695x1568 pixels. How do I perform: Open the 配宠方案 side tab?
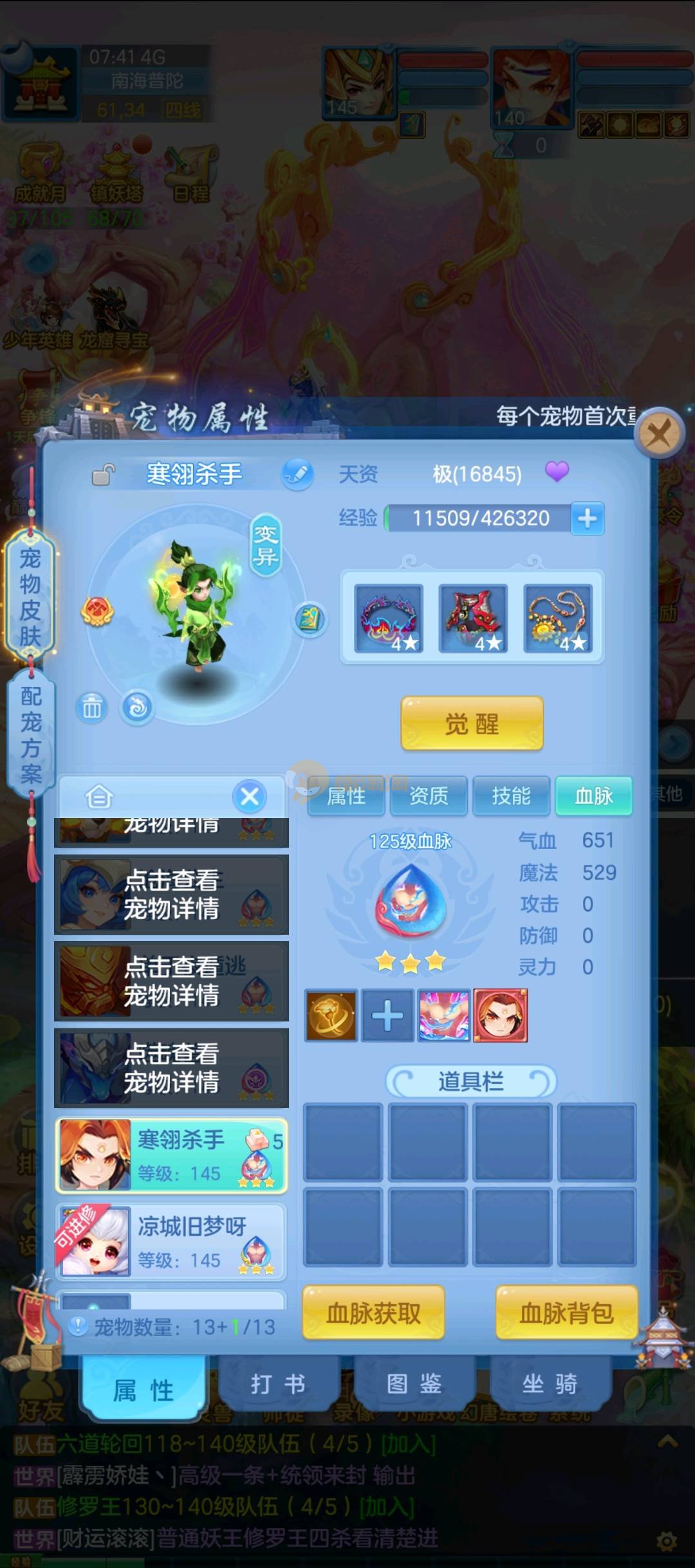tap(30, 734)
